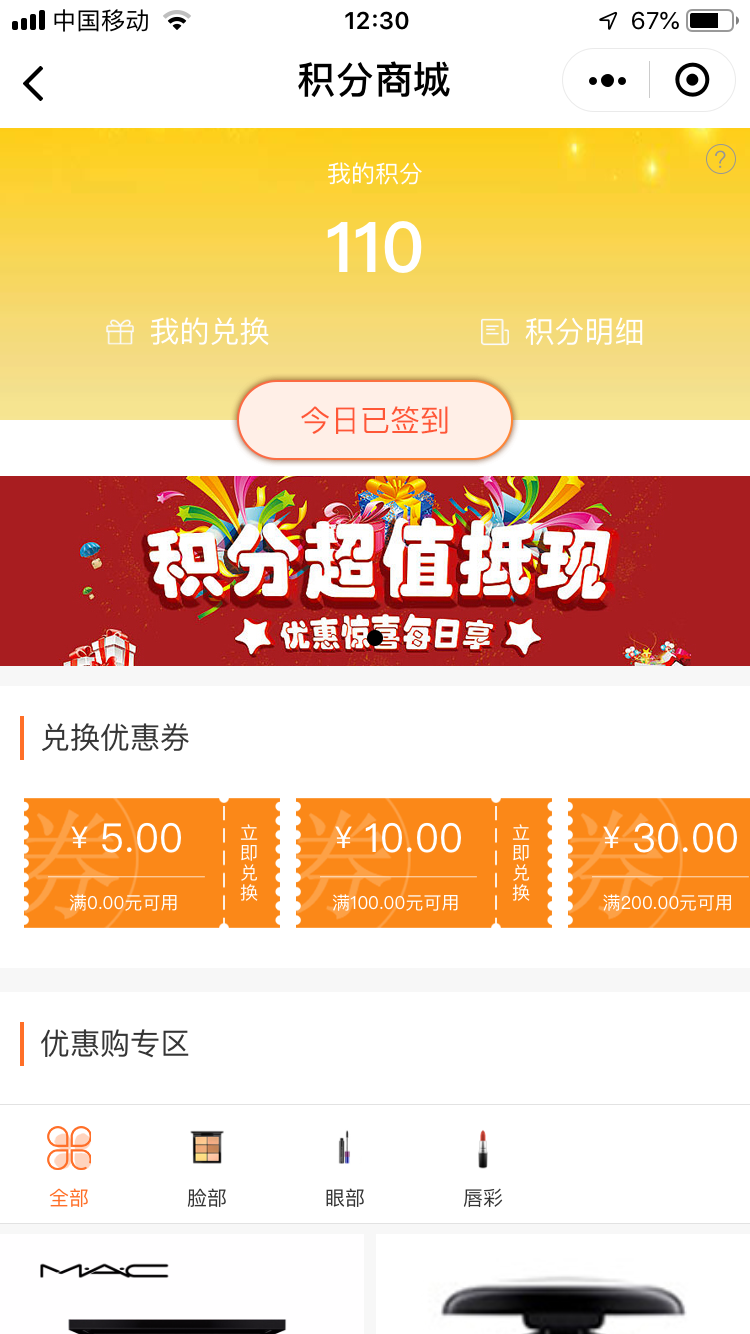Open the MAC product card
The height and width of the screenshot is (1334, 750).
tap(182, 1285)
